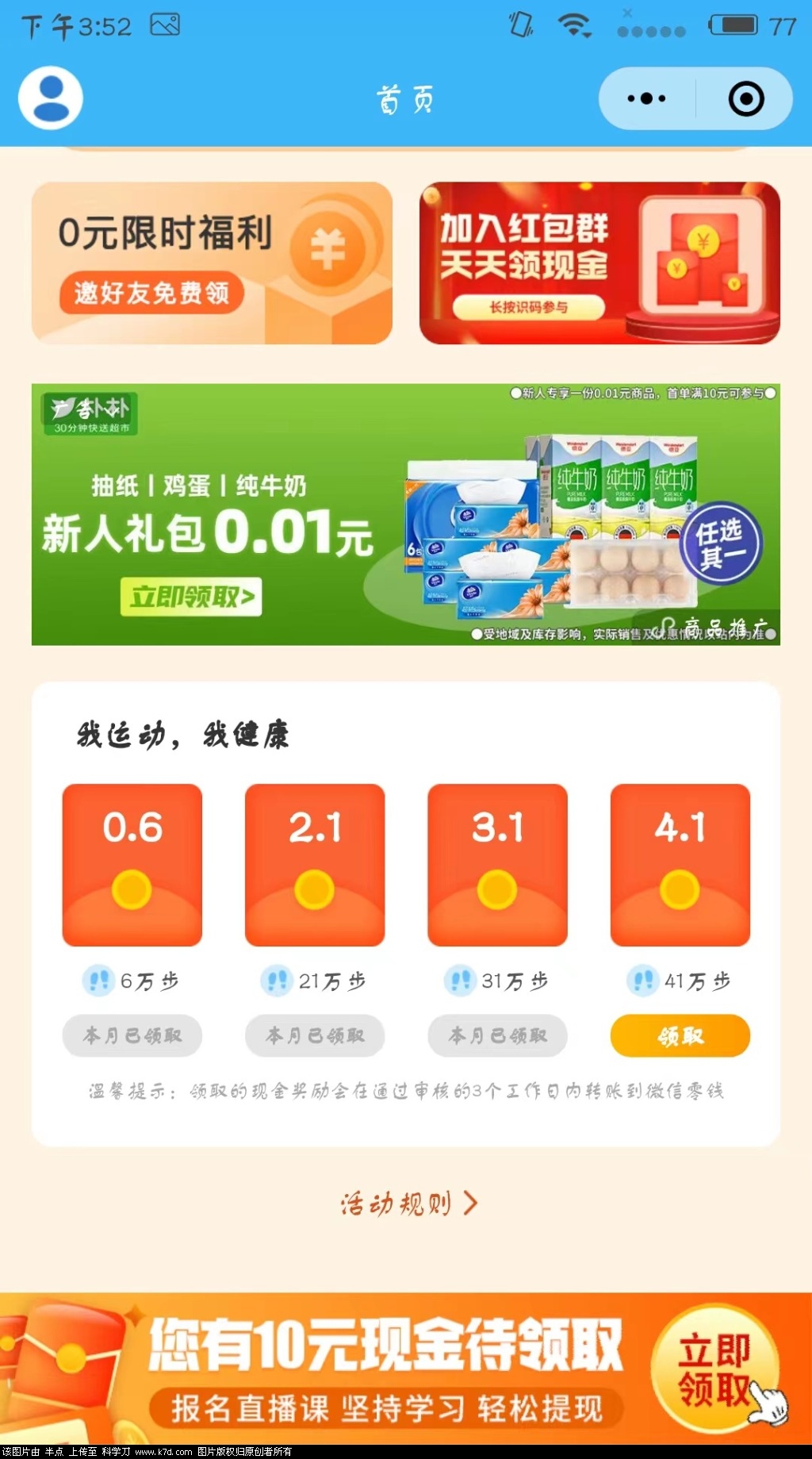Tap 本月已领取 under 21万步
Image resolution: width=812 pixels, height=1459 pixels.
coord(315,1035)
